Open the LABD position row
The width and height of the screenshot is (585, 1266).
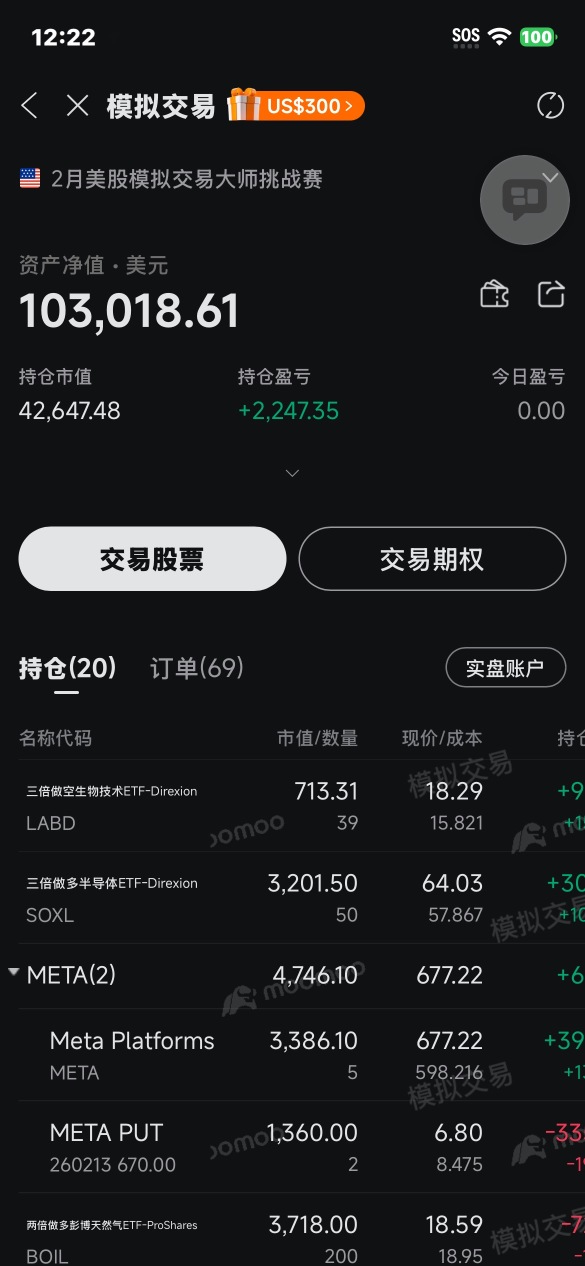292,806
